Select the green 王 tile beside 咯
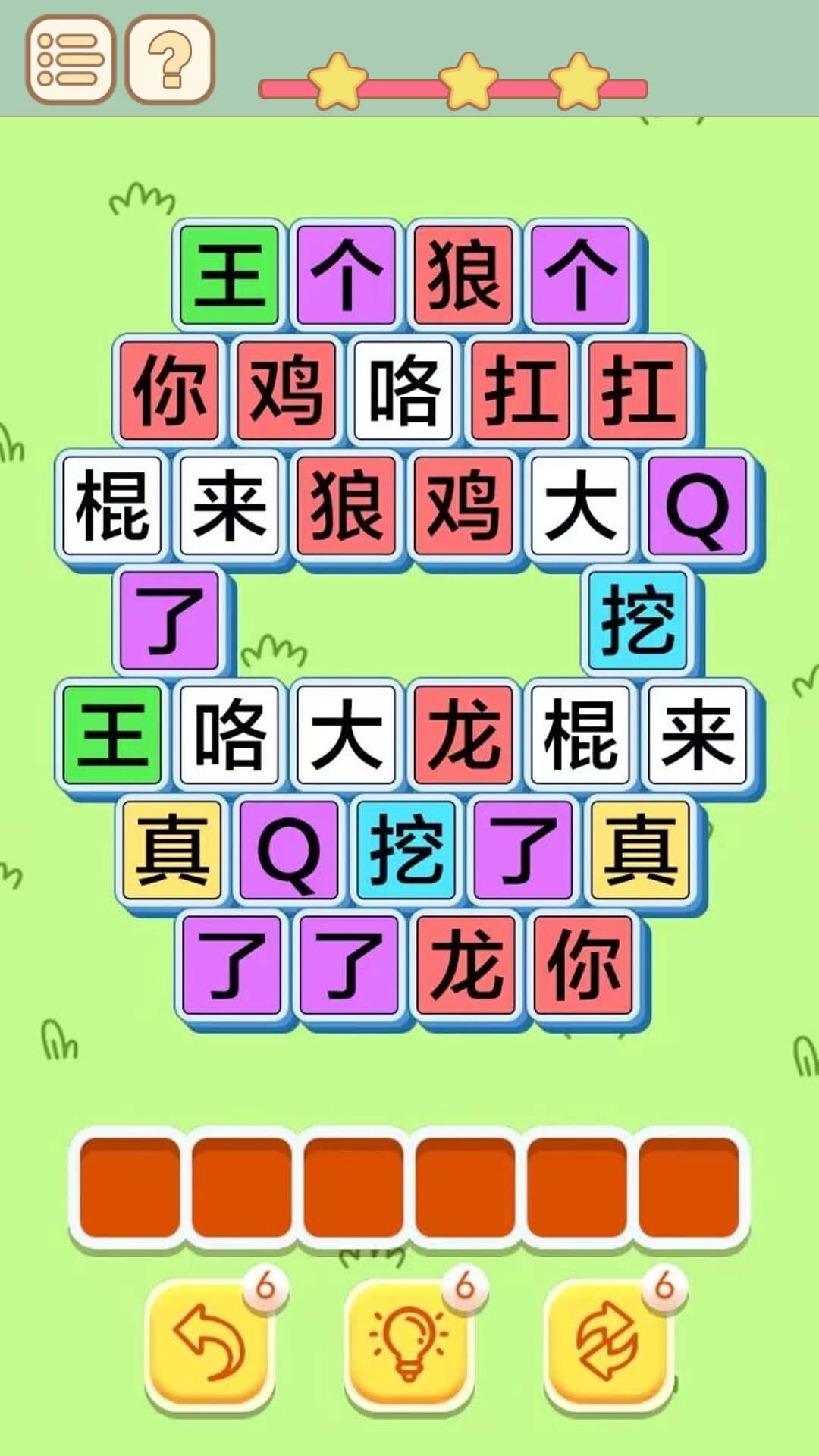This screenshot has height=1456, width=819. click(112, 734)
